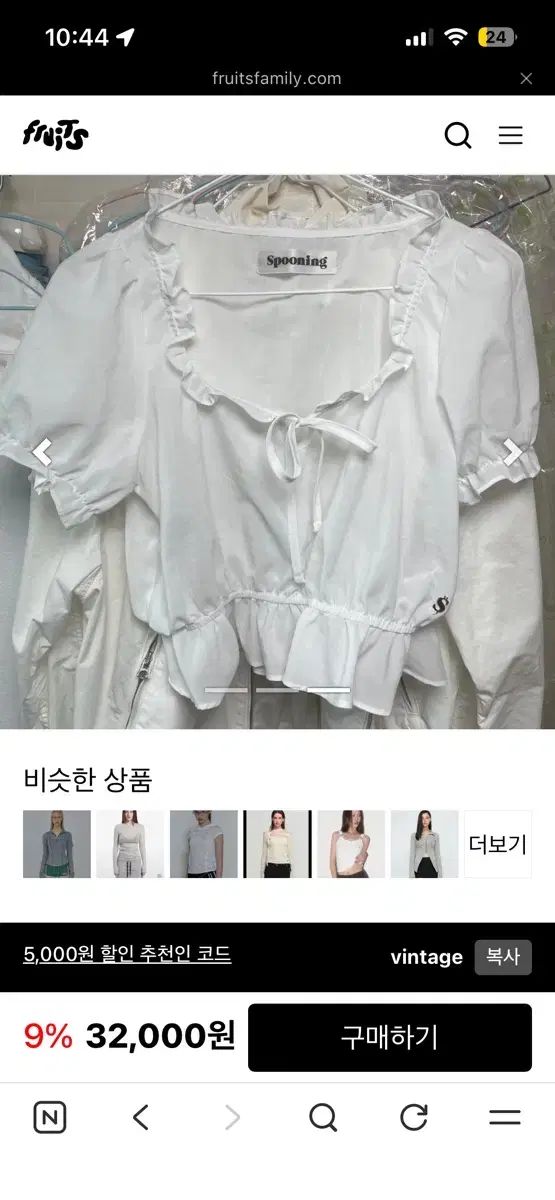Tap 더보기 to see more similar items
The width and height of the screenshot is (555, 1200).
498,844
